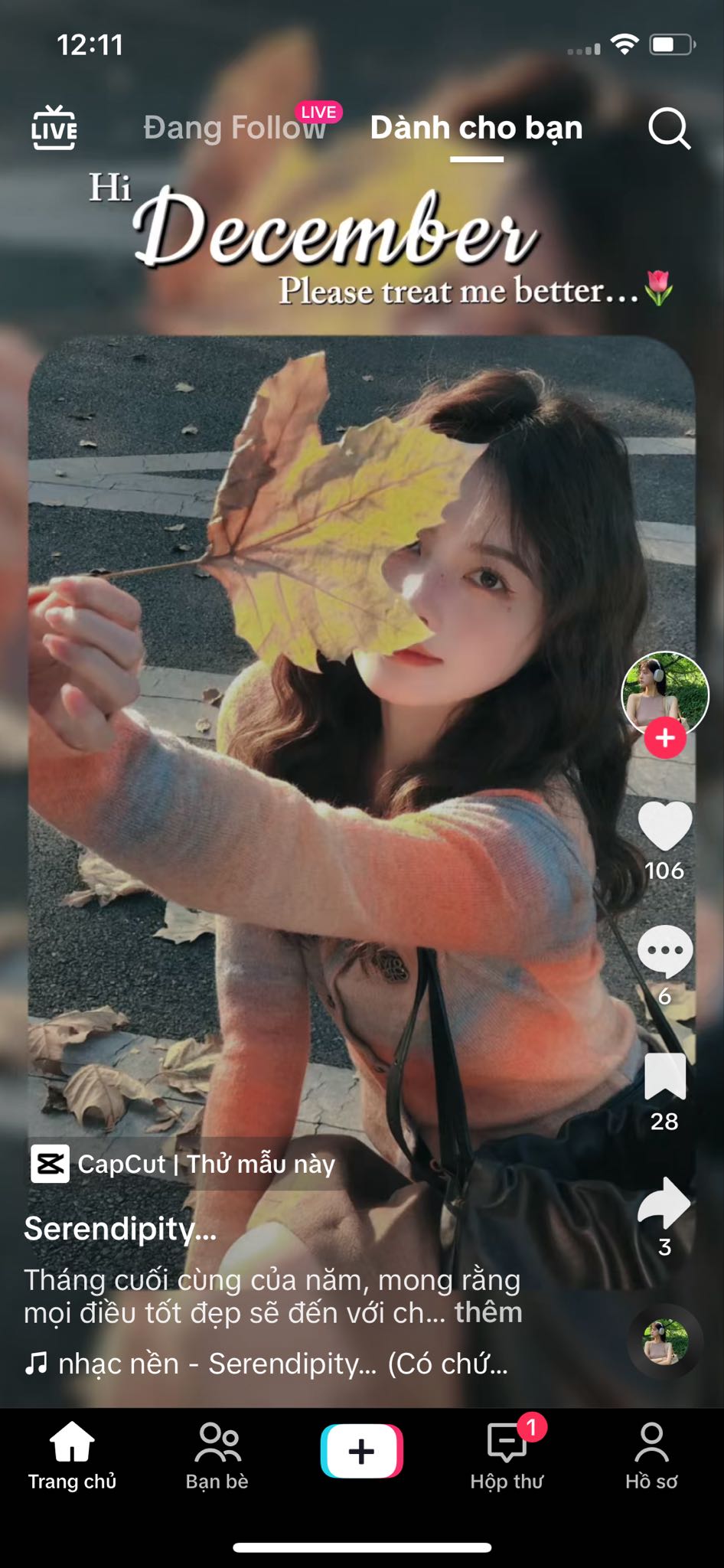Go to the Trang chủ tab
724x1568 pixels.
[72, 1455]
